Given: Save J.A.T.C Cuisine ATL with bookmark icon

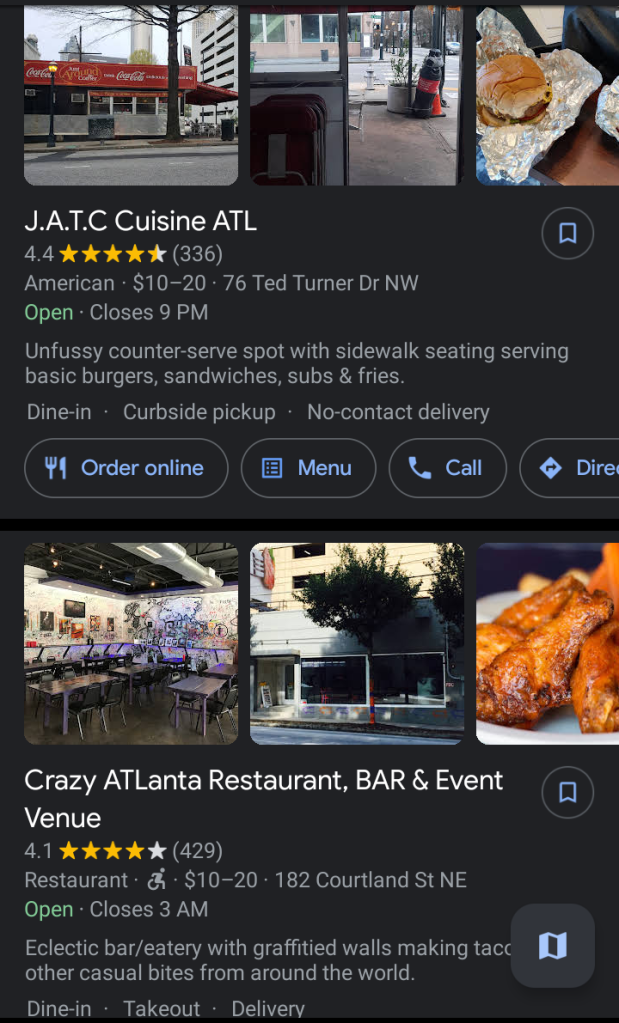Looking at the screenshot, I should point(567,234).
